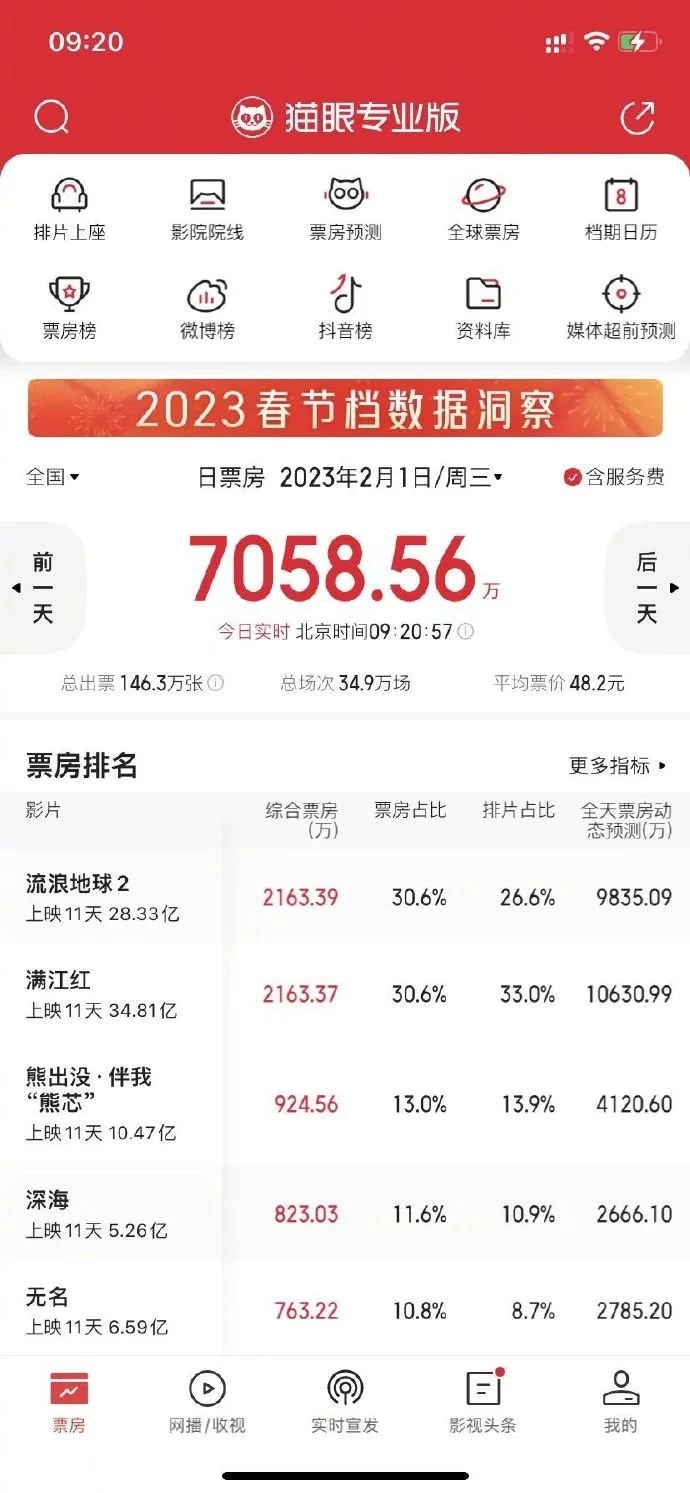Open 档期日历 calendar shortcut
690x1493 pixels.
(x=621, y=208)
